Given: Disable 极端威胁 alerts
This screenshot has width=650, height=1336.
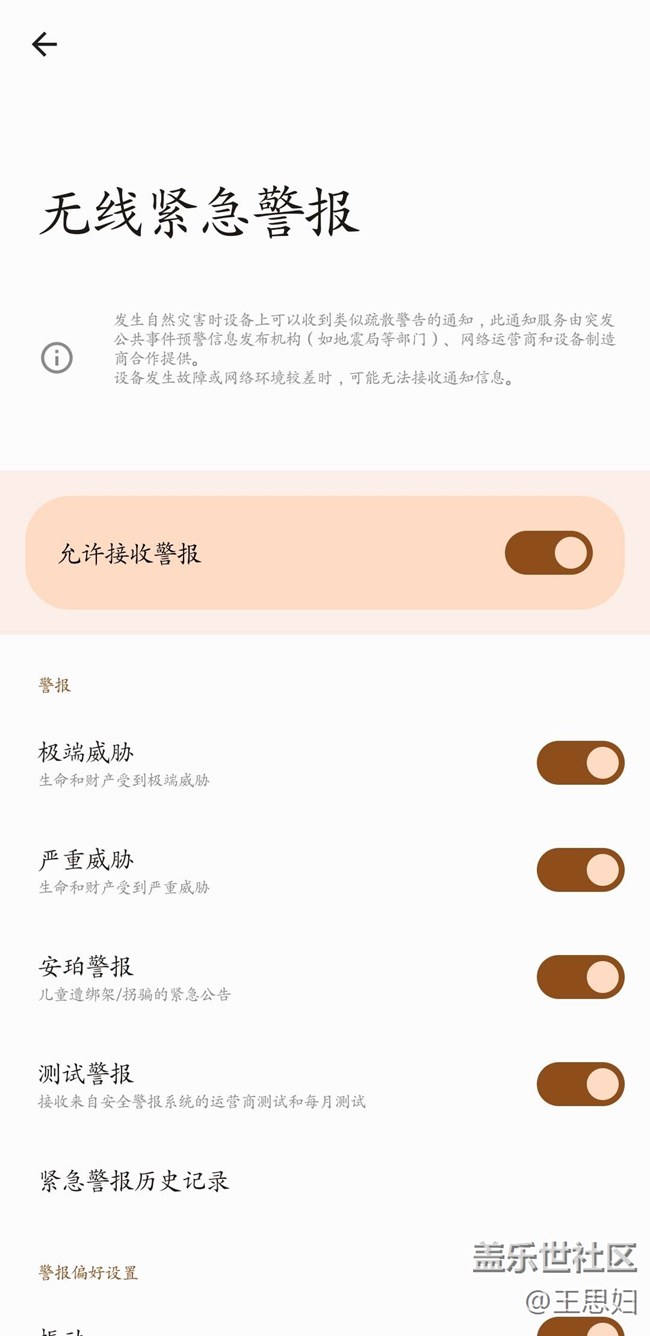Looking at the screenshot, I should pyautogui.click(x=580, y=763).
